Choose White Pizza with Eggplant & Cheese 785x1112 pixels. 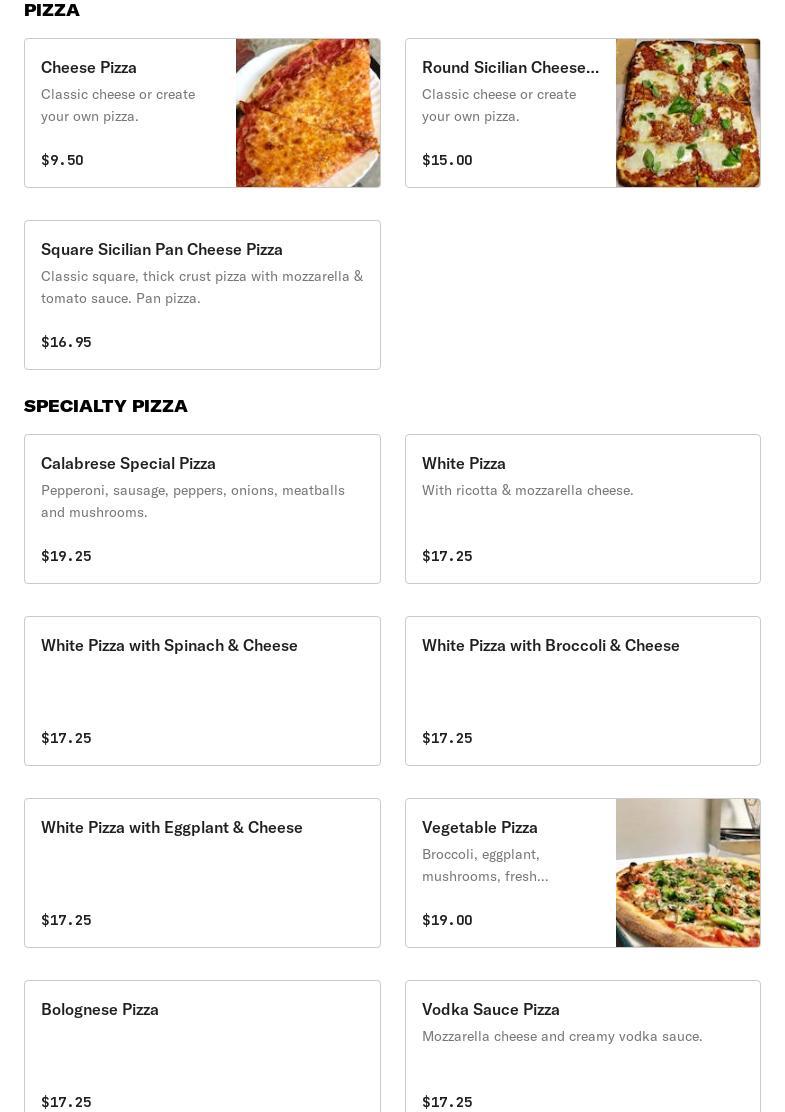tap(202, 873)
